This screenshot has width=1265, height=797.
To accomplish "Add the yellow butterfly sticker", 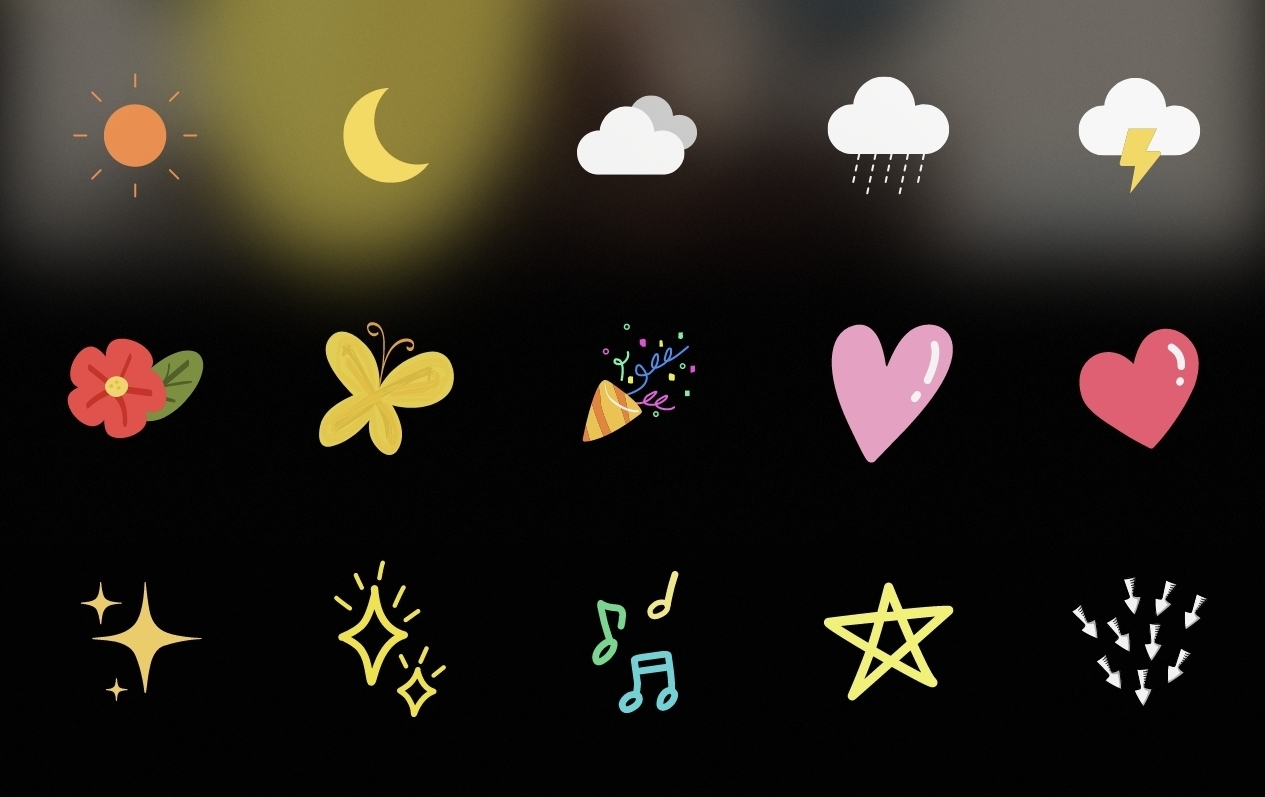I will click(385, 388).
